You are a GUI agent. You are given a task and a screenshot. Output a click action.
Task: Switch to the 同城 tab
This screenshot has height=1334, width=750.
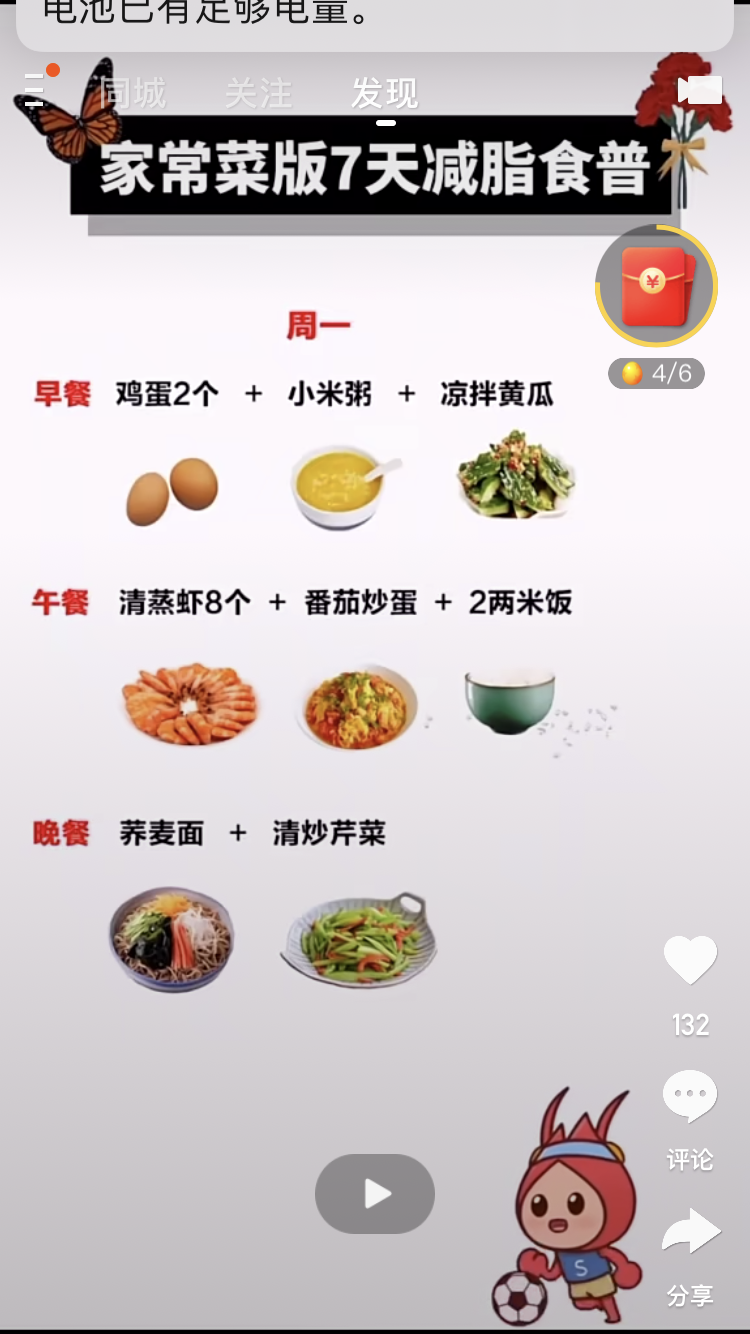[133, 94]
